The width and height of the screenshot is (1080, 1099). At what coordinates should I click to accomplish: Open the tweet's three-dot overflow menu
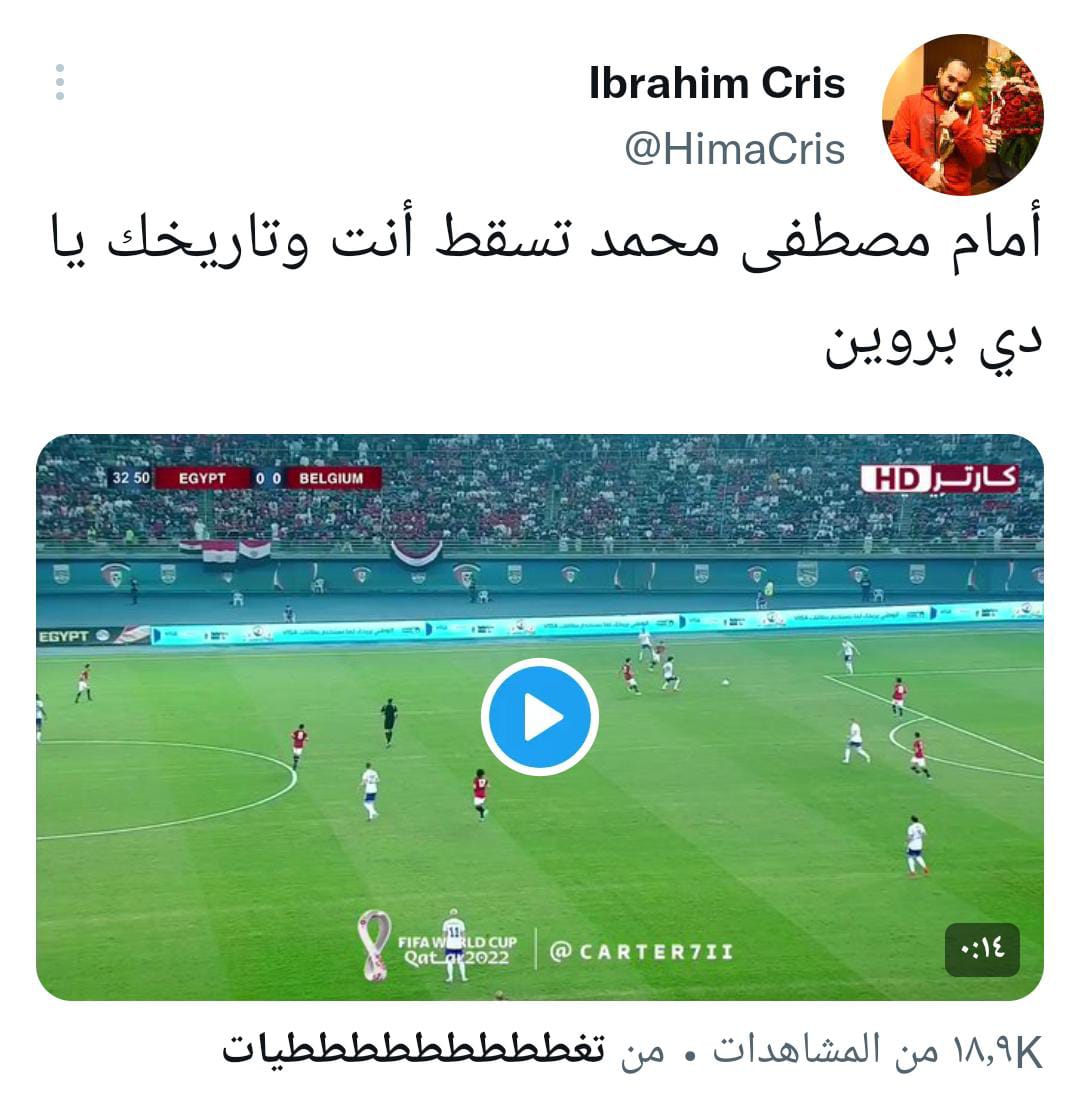60,82
